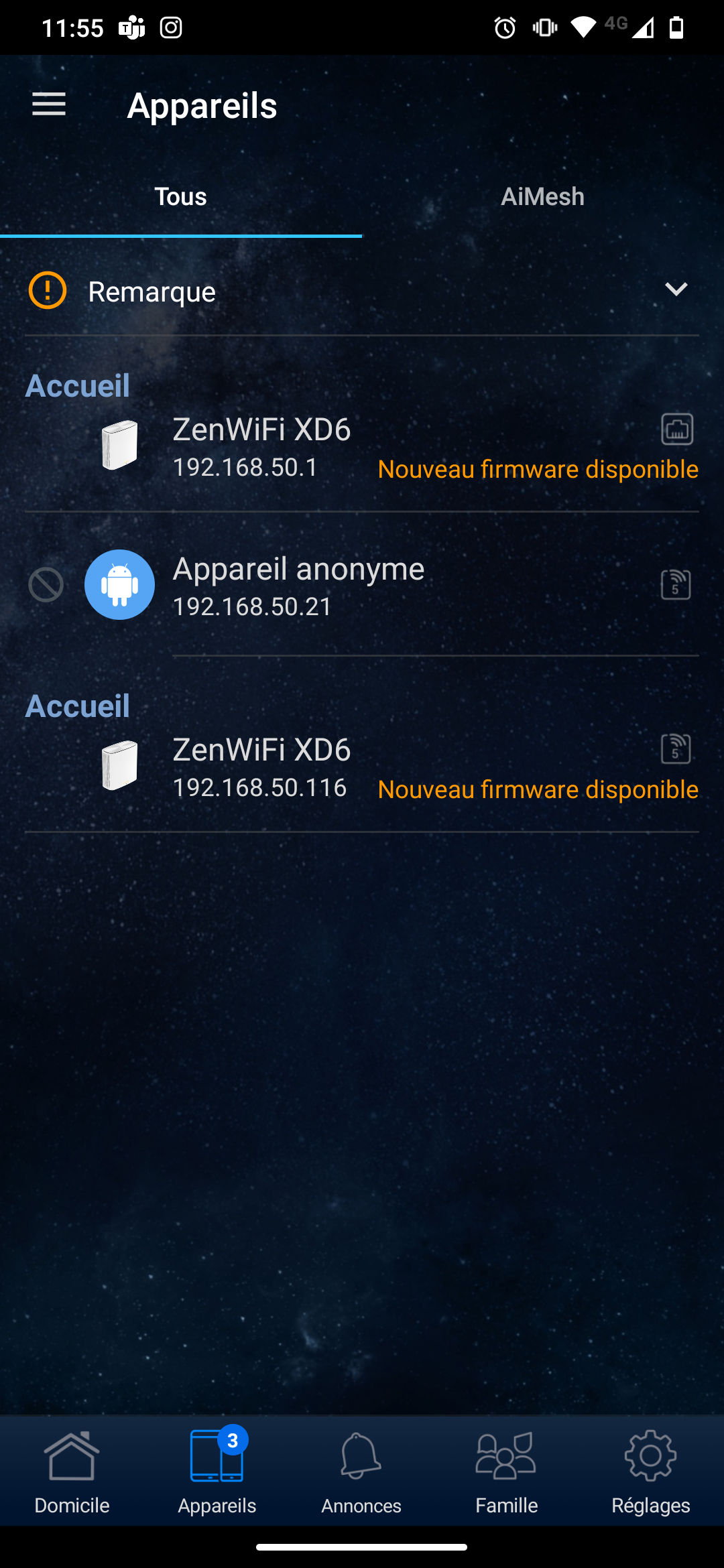Expand the Remarque notice
The width and height of the screenshot is (724, 1568).
(x=676, y=289)
